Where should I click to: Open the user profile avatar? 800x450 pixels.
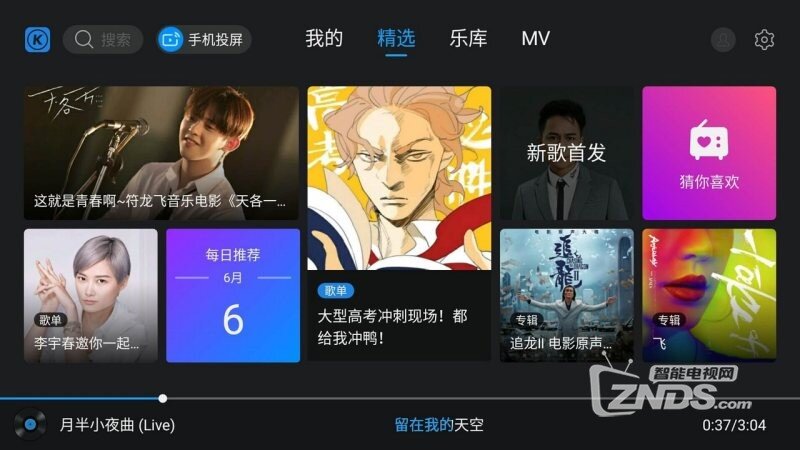click(723, 40)
